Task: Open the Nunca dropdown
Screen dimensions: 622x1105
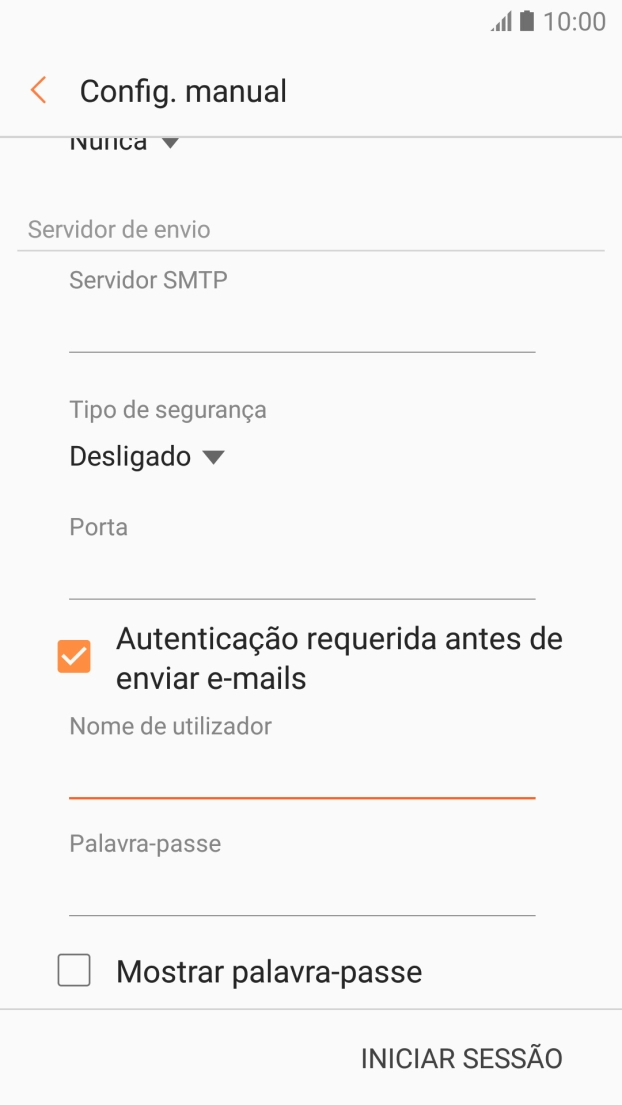Action: click(x=124, y=144)
